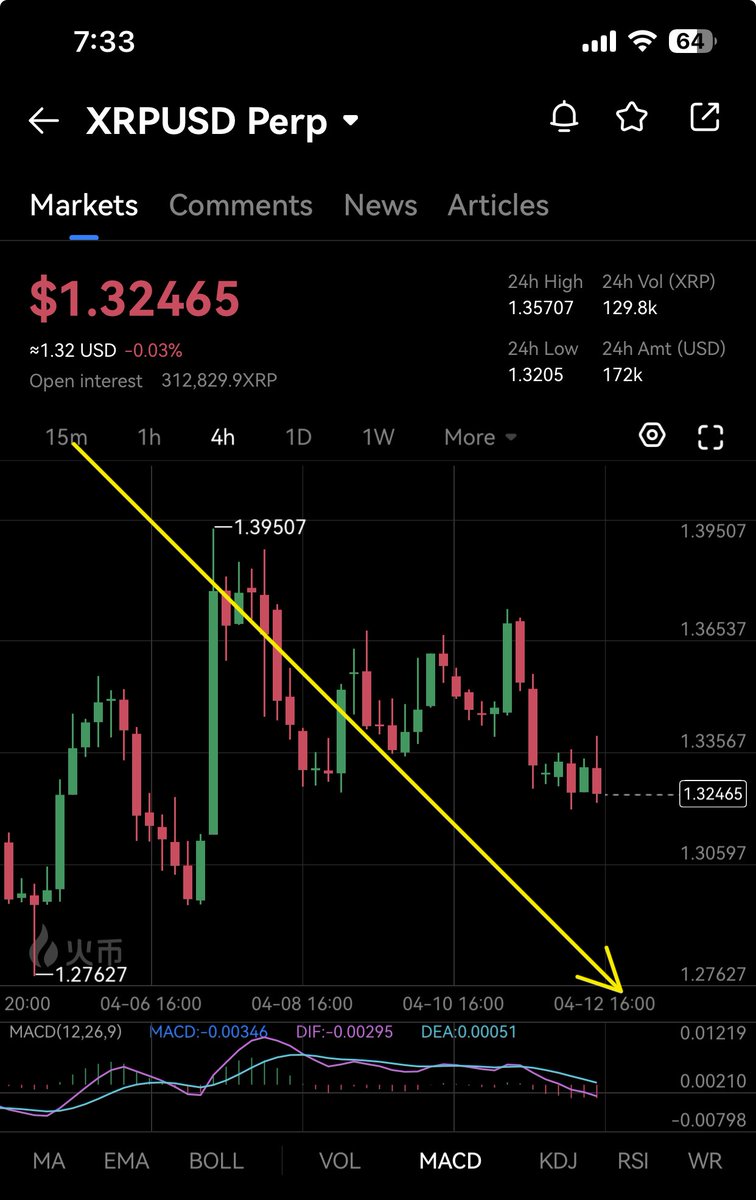Viewport: 756px width, 1200px height.
Task: Select the 1h timeframe
Action: (148, 437)
